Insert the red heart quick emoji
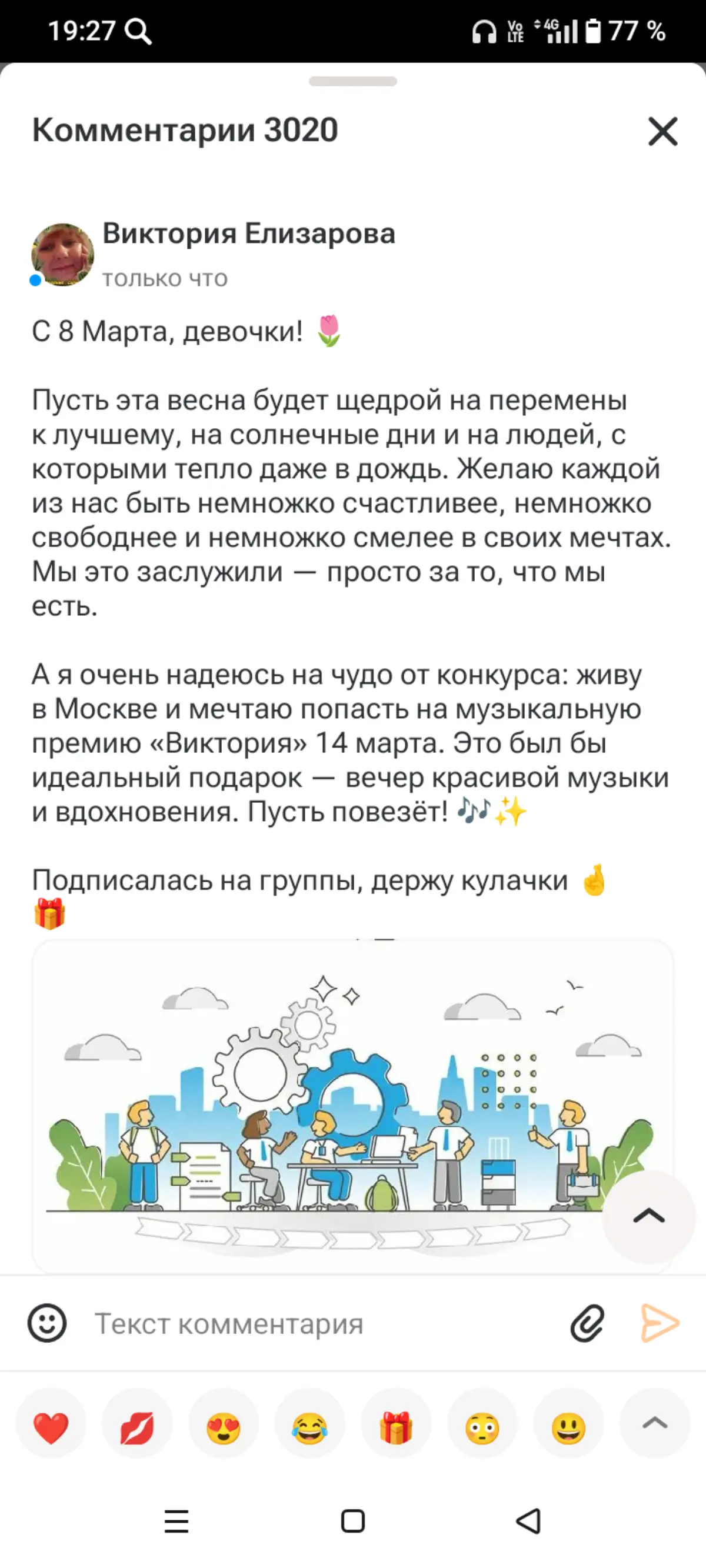The width and height of the screenshot is (706, 1568). click(x=51, y=1427)
